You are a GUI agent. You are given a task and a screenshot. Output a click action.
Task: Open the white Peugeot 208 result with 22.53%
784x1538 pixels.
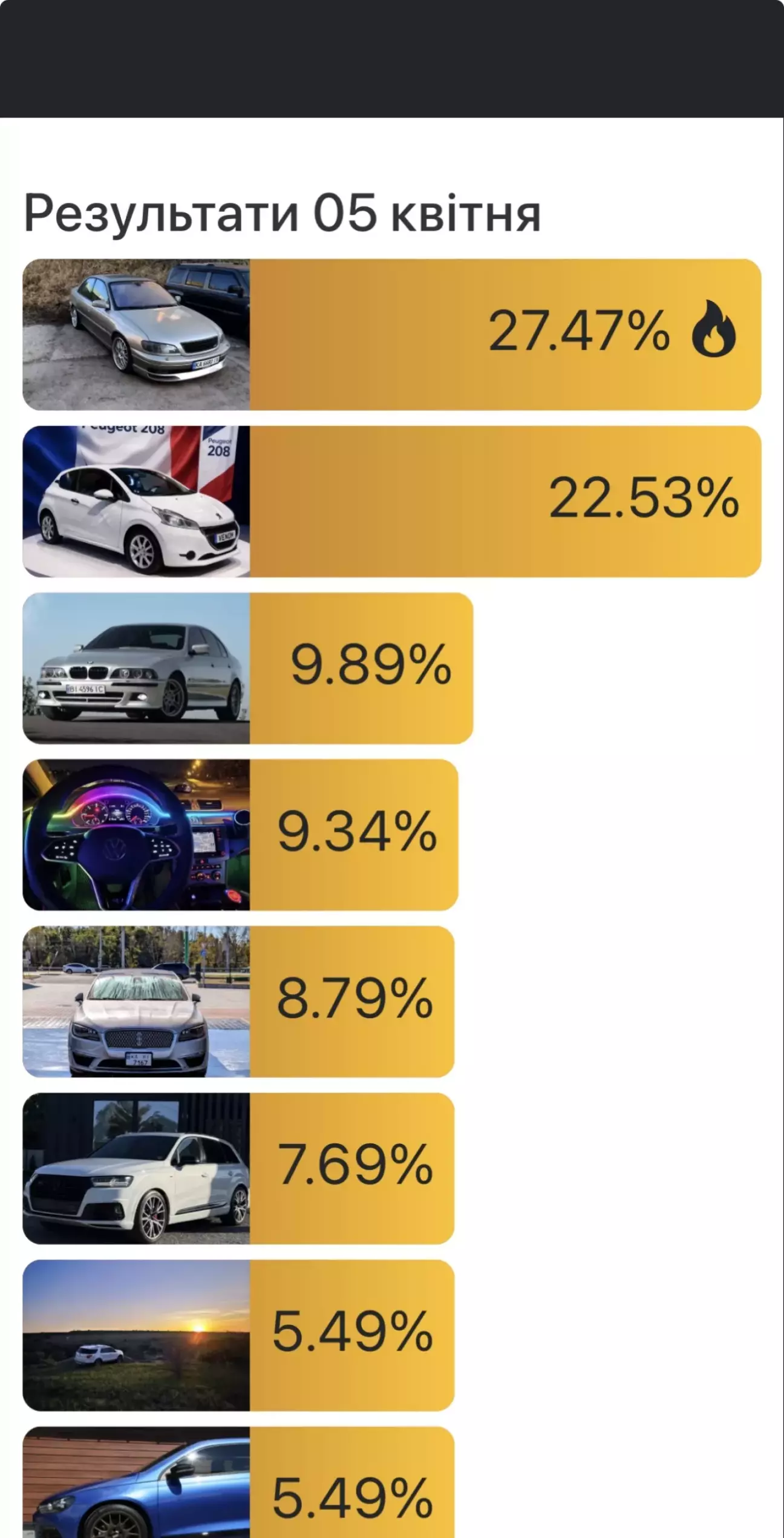(136, 501)
